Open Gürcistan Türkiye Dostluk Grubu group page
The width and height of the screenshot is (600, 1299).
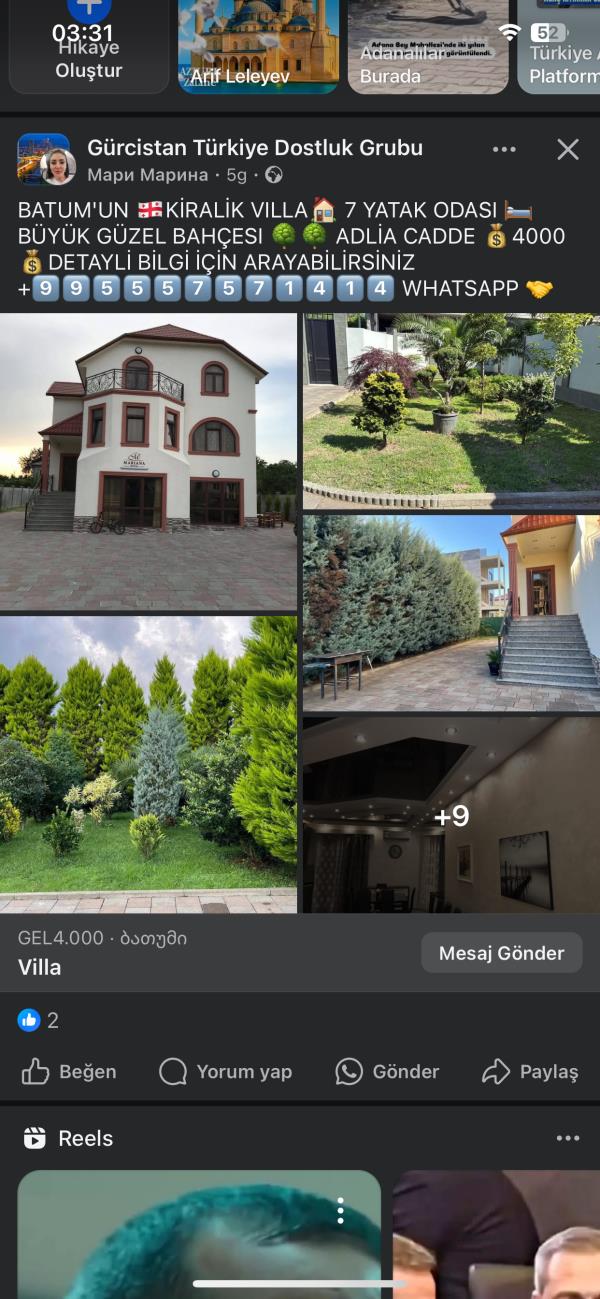[255, 148]
